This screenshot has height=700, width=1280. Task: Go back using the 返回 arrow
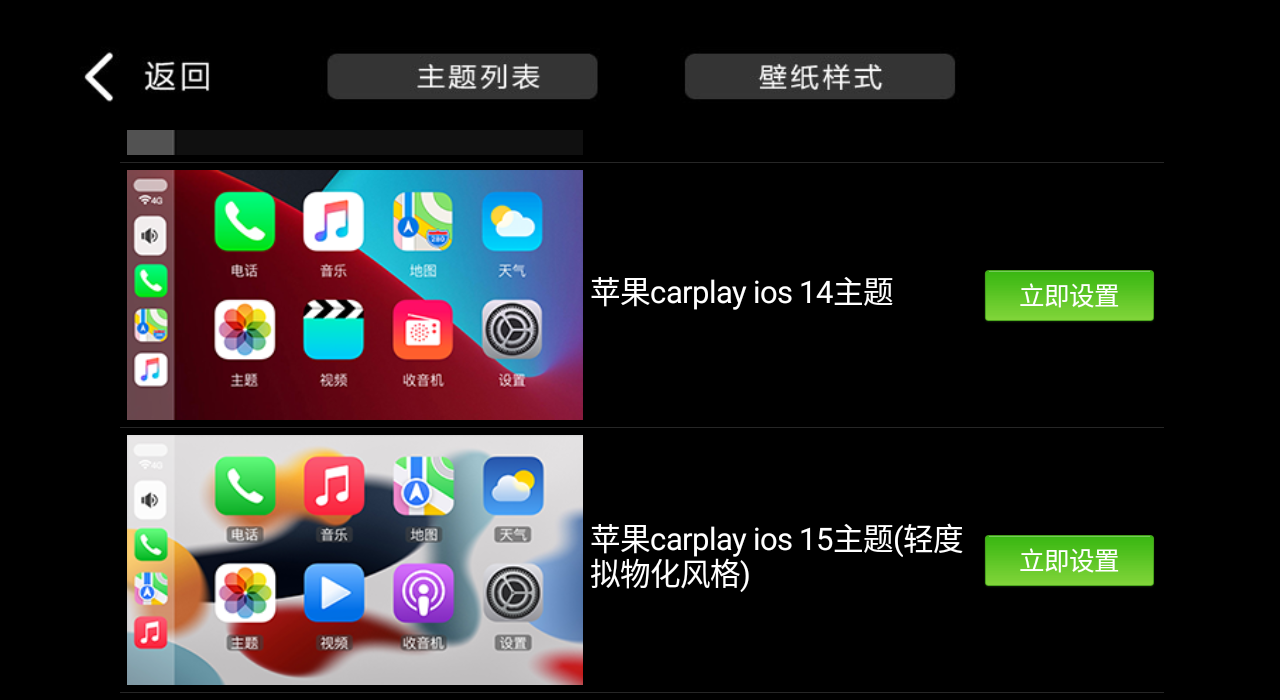click(100, 77)
